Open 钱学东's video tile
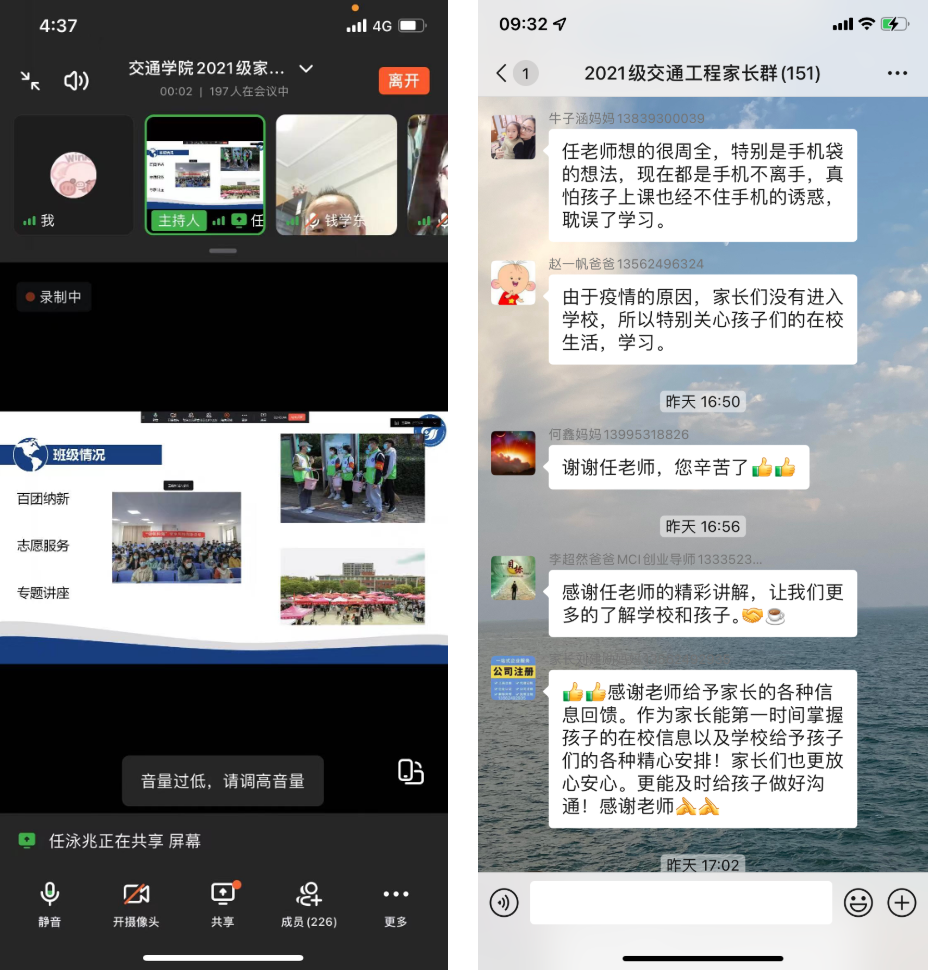The width and height of the screenshot is (928, 975). click(x=336, y=175)
